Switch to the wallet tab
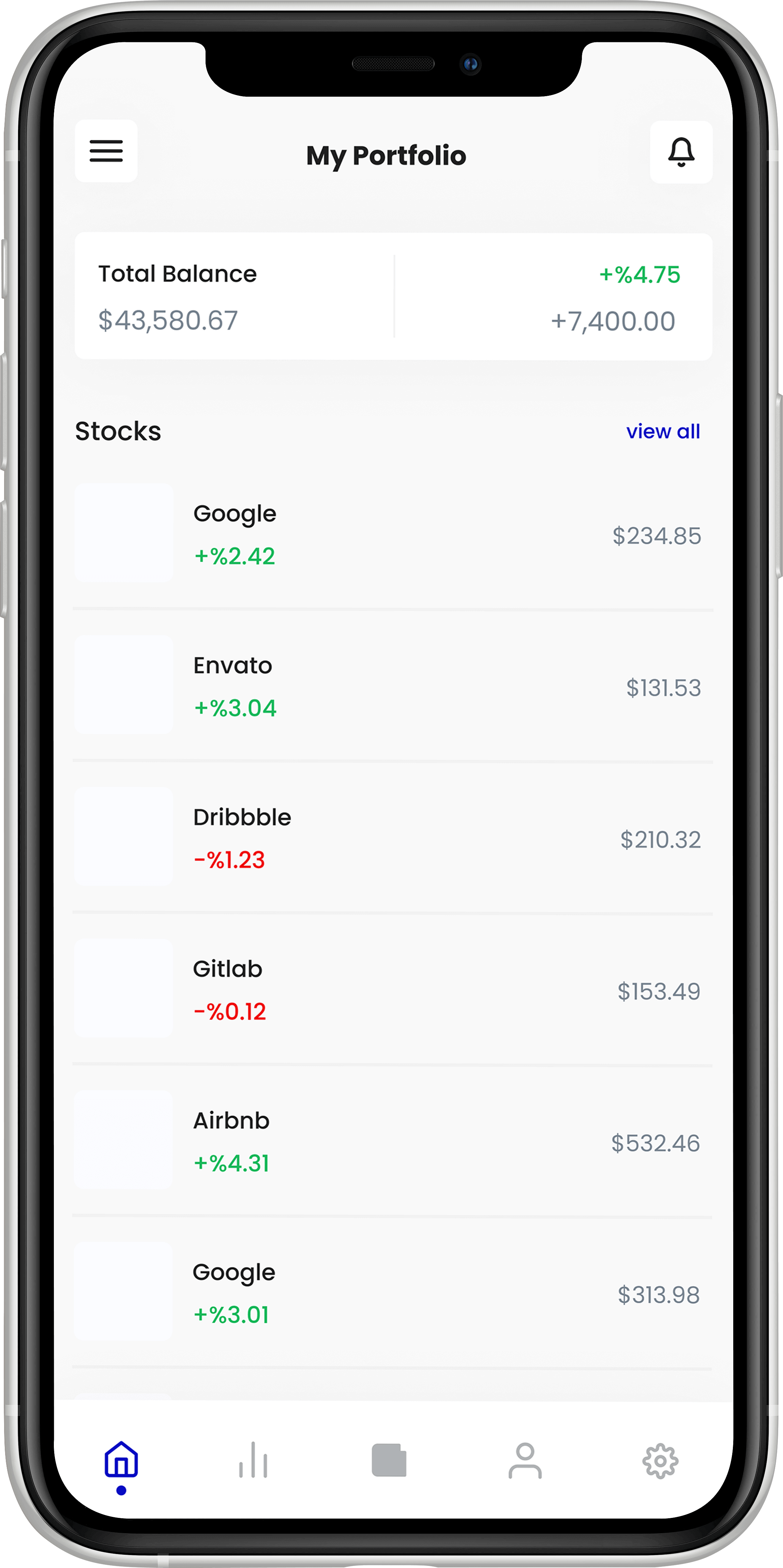This screenshot has width=783, height=1568. [389, 1460]
